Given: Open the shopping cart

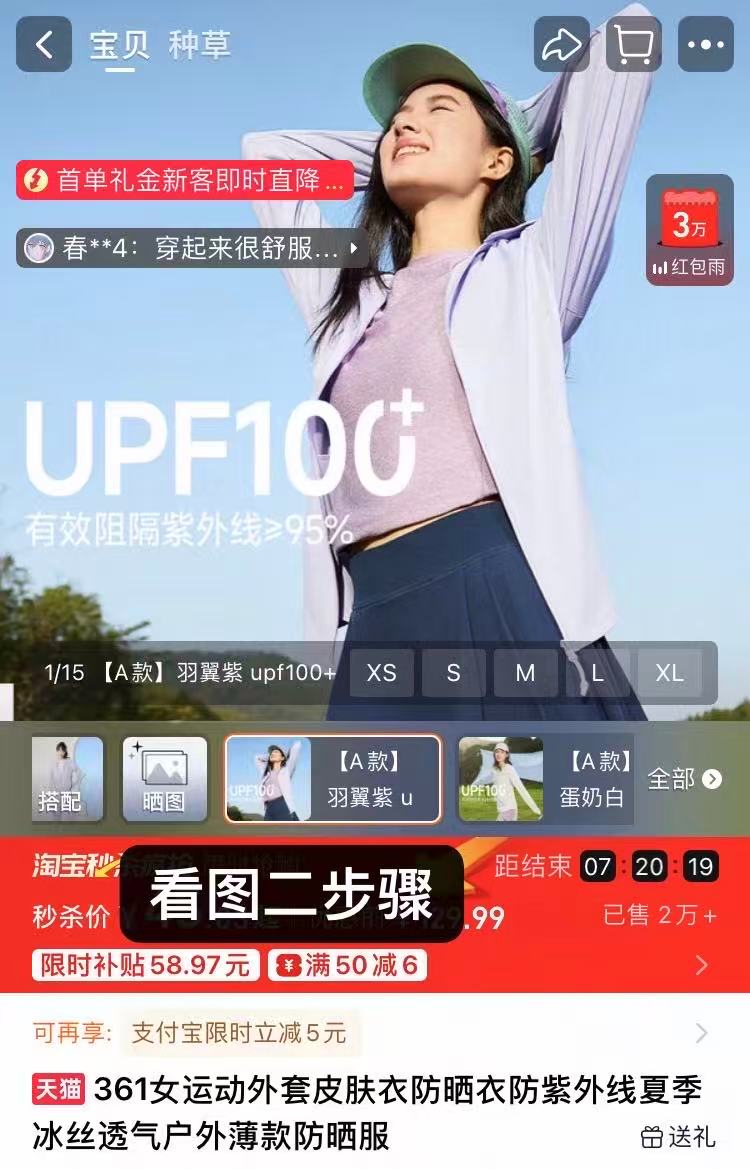Looking at the screenshot, I should pyautogui.click(x=634, y=45).
